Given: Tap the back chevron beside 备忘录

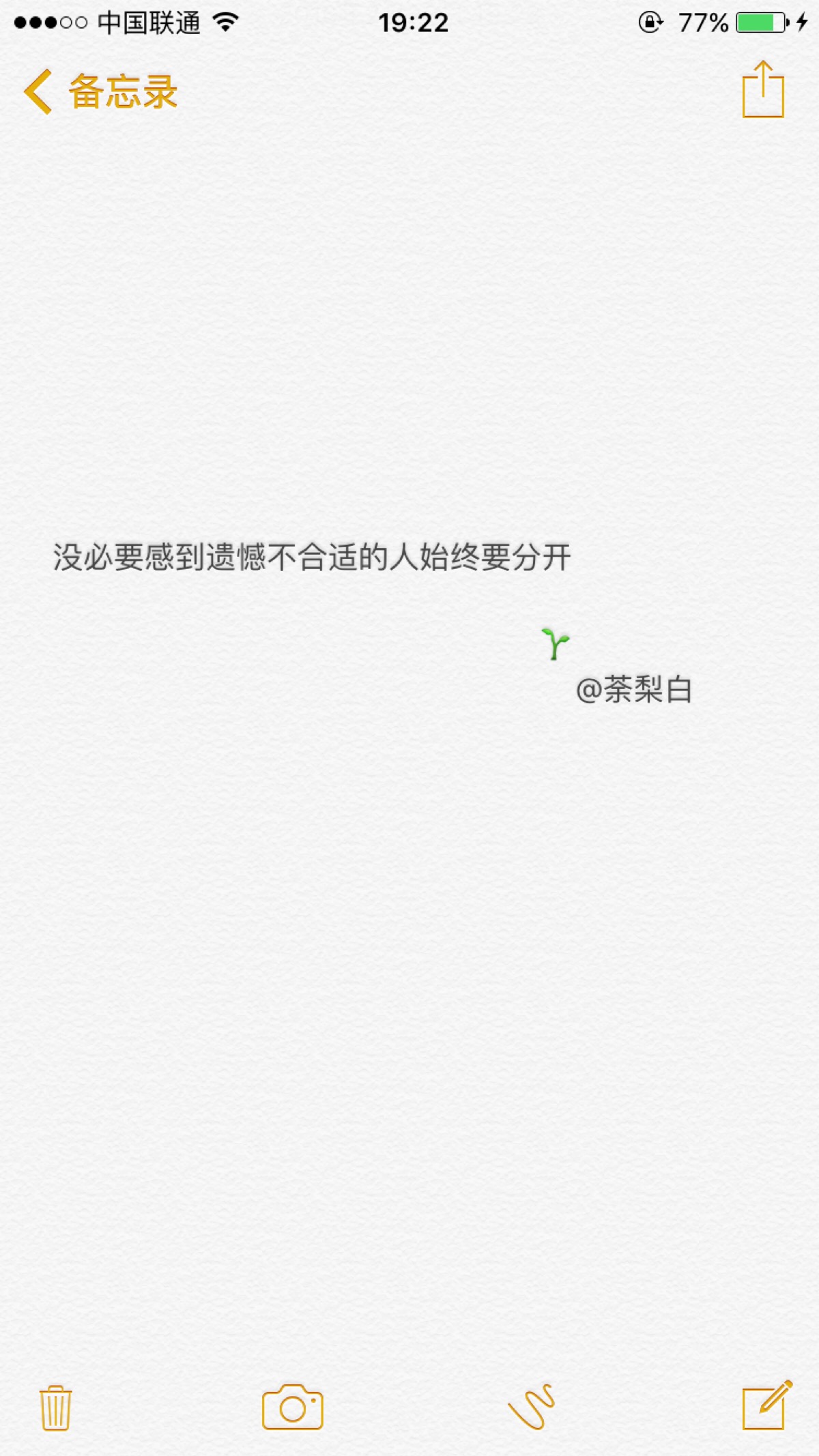Looking at the screenshot, I should point(38,92).
